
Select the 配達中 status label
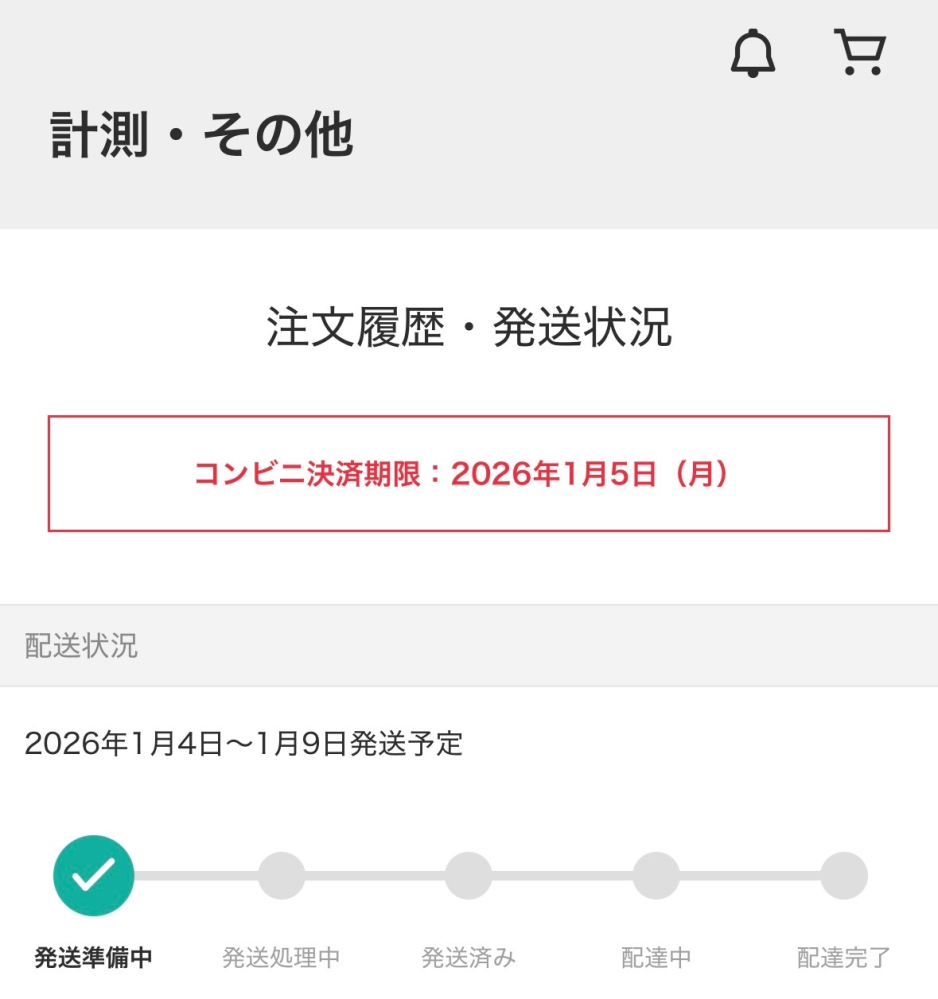tap(657, 956)
